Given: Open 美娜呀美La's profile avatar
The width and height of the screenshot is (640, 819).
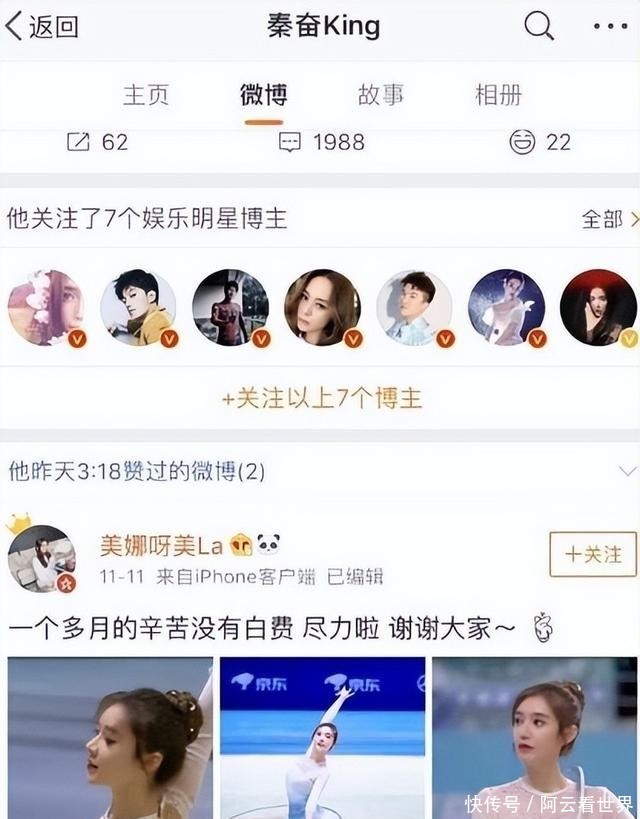Looking at the screenshot, I should (x=42, y=558).
